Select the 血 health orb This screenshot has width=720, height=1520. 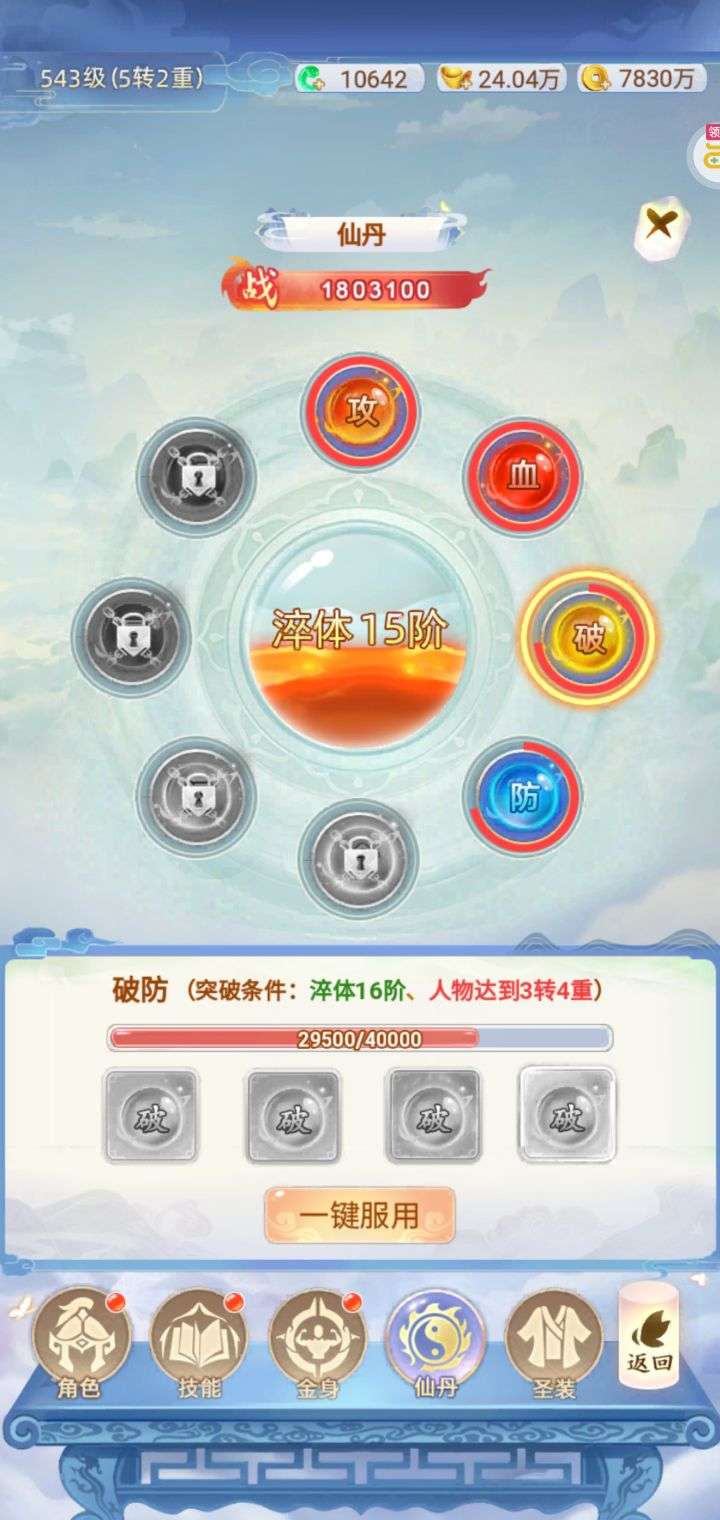pos(522,476)
